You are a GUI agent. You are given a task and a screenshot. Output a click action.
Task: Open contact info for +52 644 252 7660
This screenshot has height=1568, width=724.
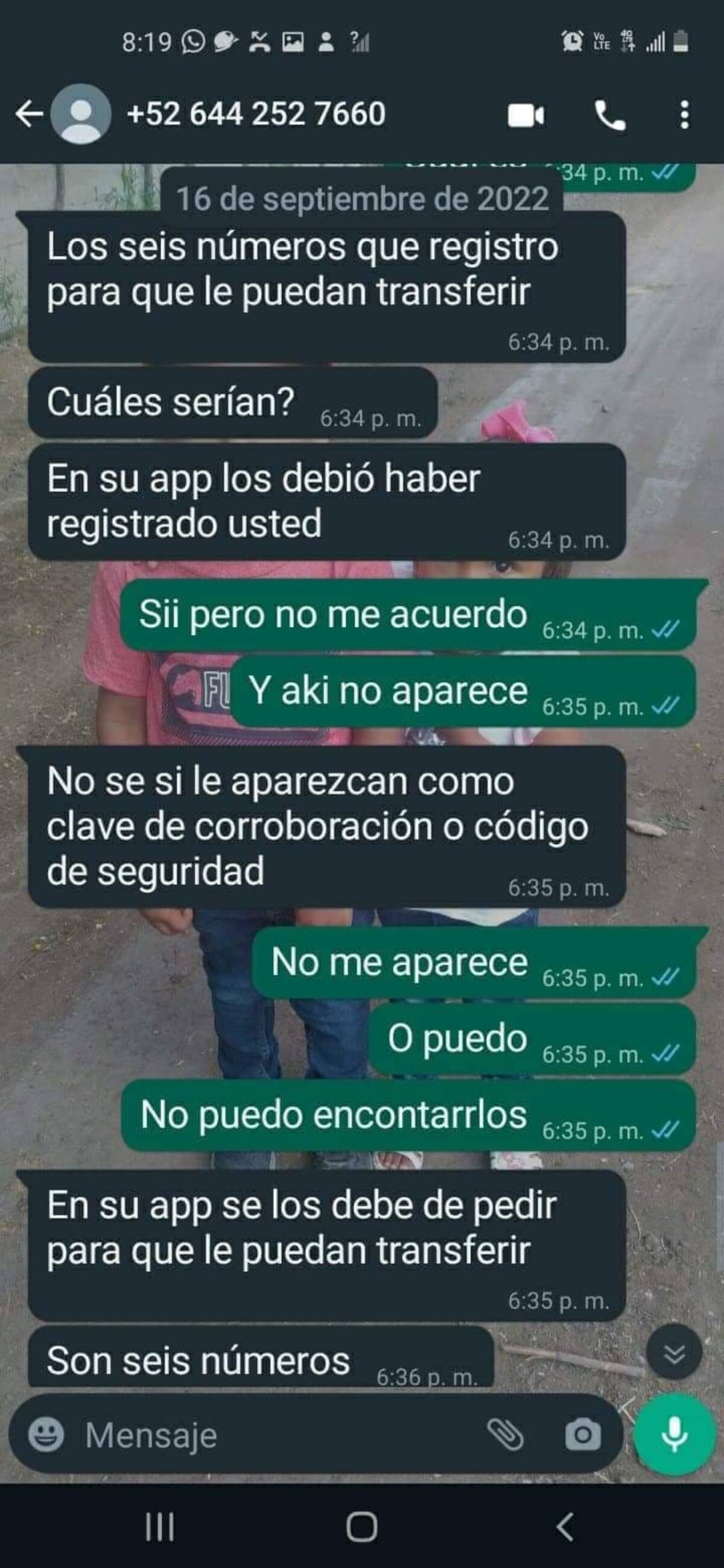256,114
